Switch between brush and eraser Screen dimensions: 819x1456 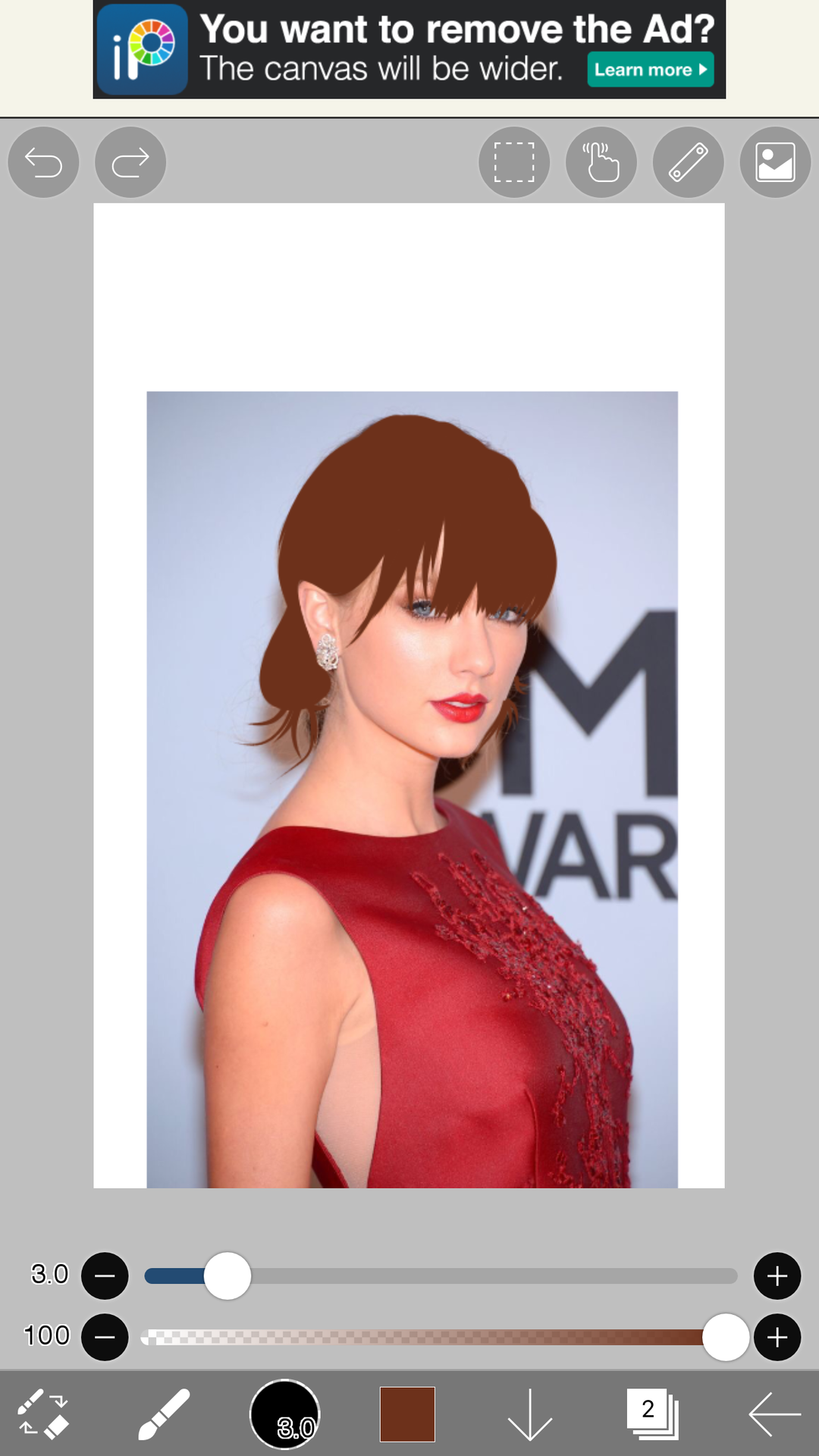(x=43, y=1414)
